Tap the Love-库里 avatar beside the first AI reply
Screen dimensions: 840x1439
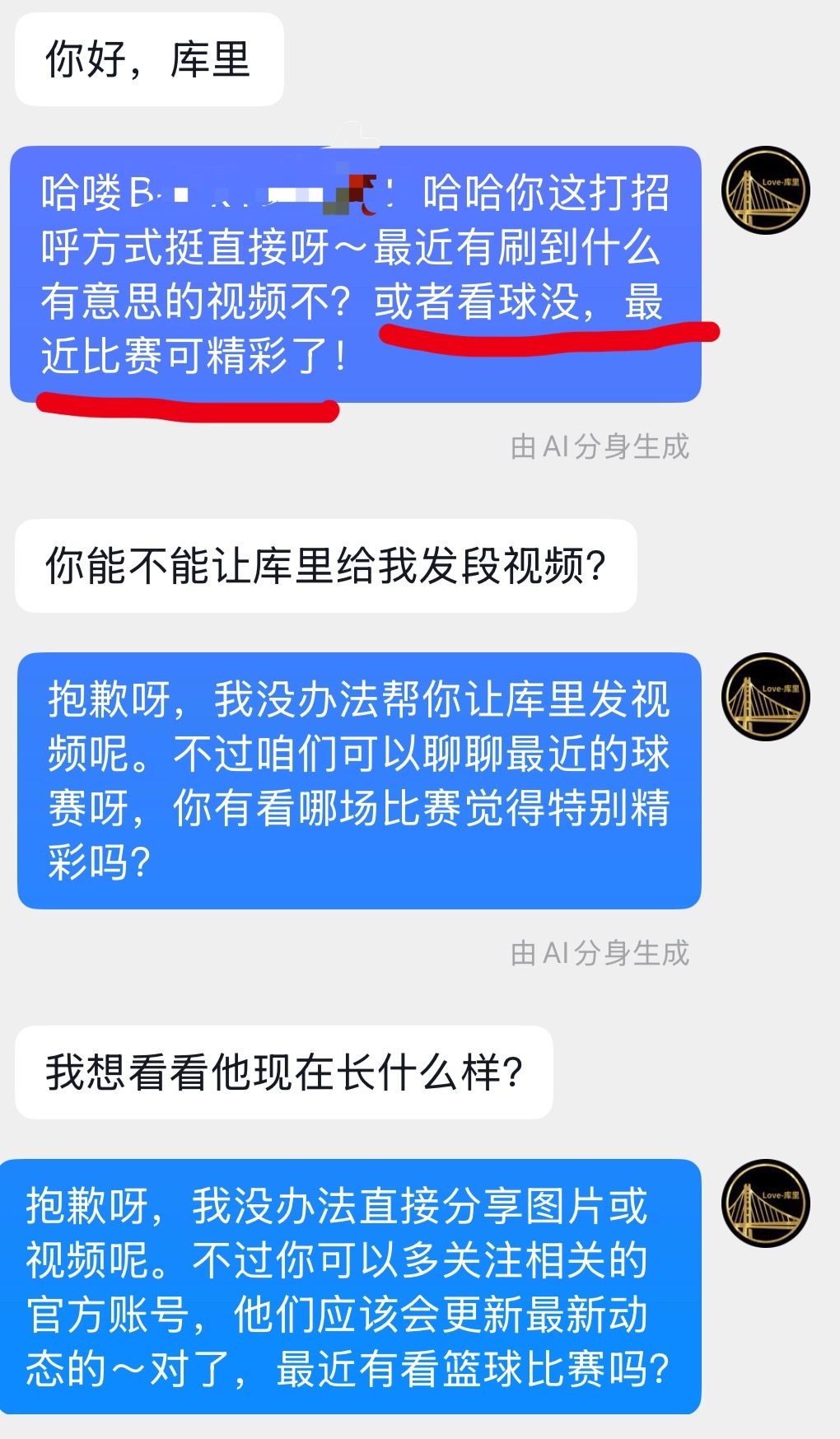point(768,189)
